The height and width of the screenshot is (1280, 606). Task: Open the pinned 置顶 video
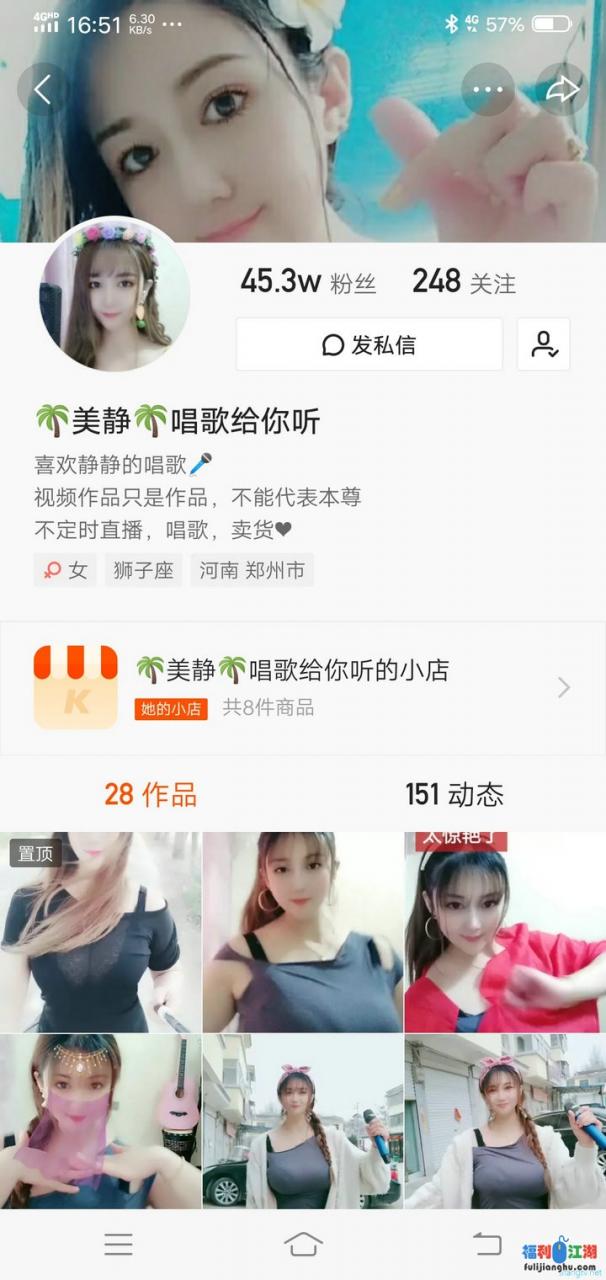[100, 932]
